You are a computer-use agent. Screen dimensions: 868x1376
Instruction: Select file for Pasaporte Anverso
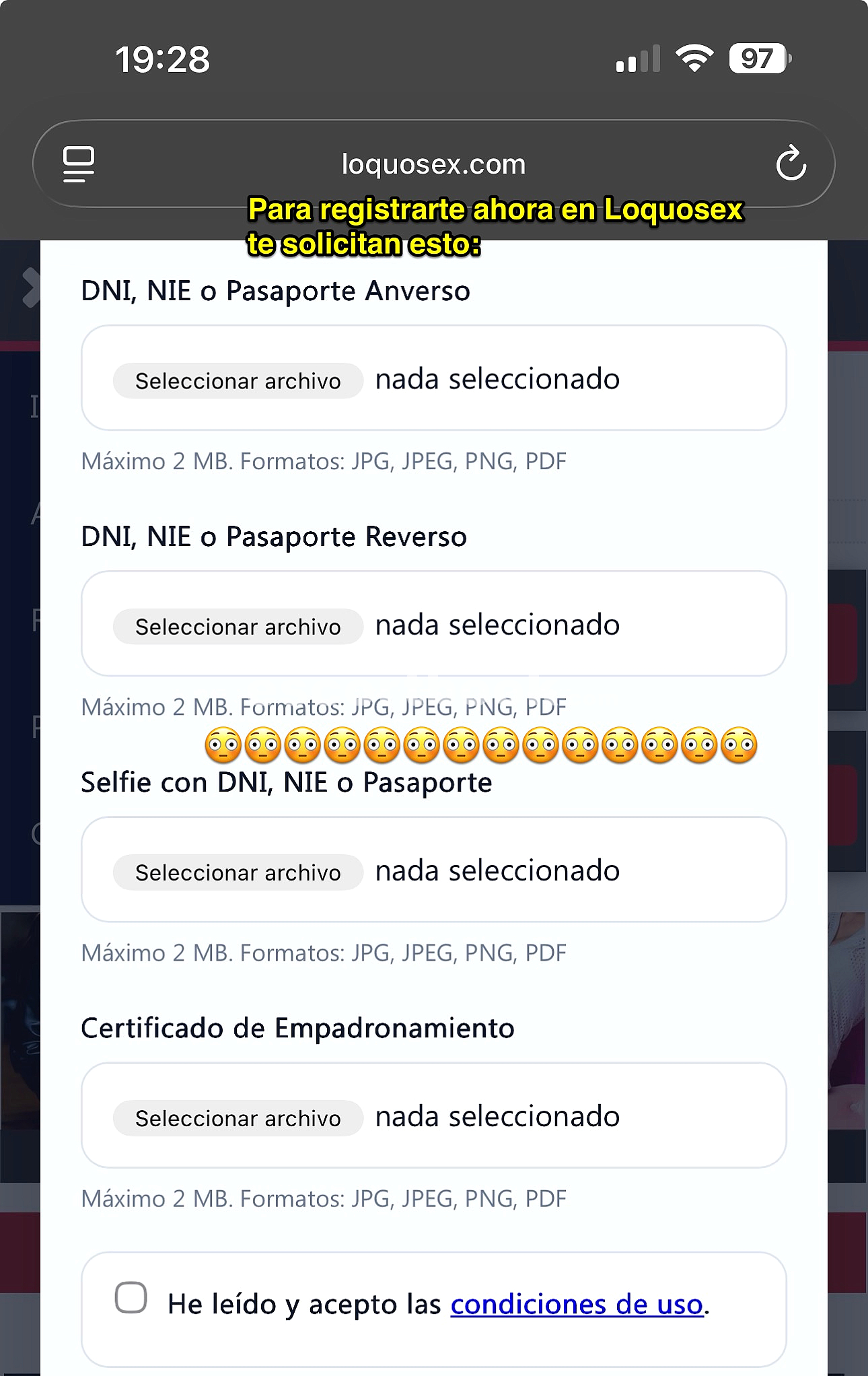(238, 381)
